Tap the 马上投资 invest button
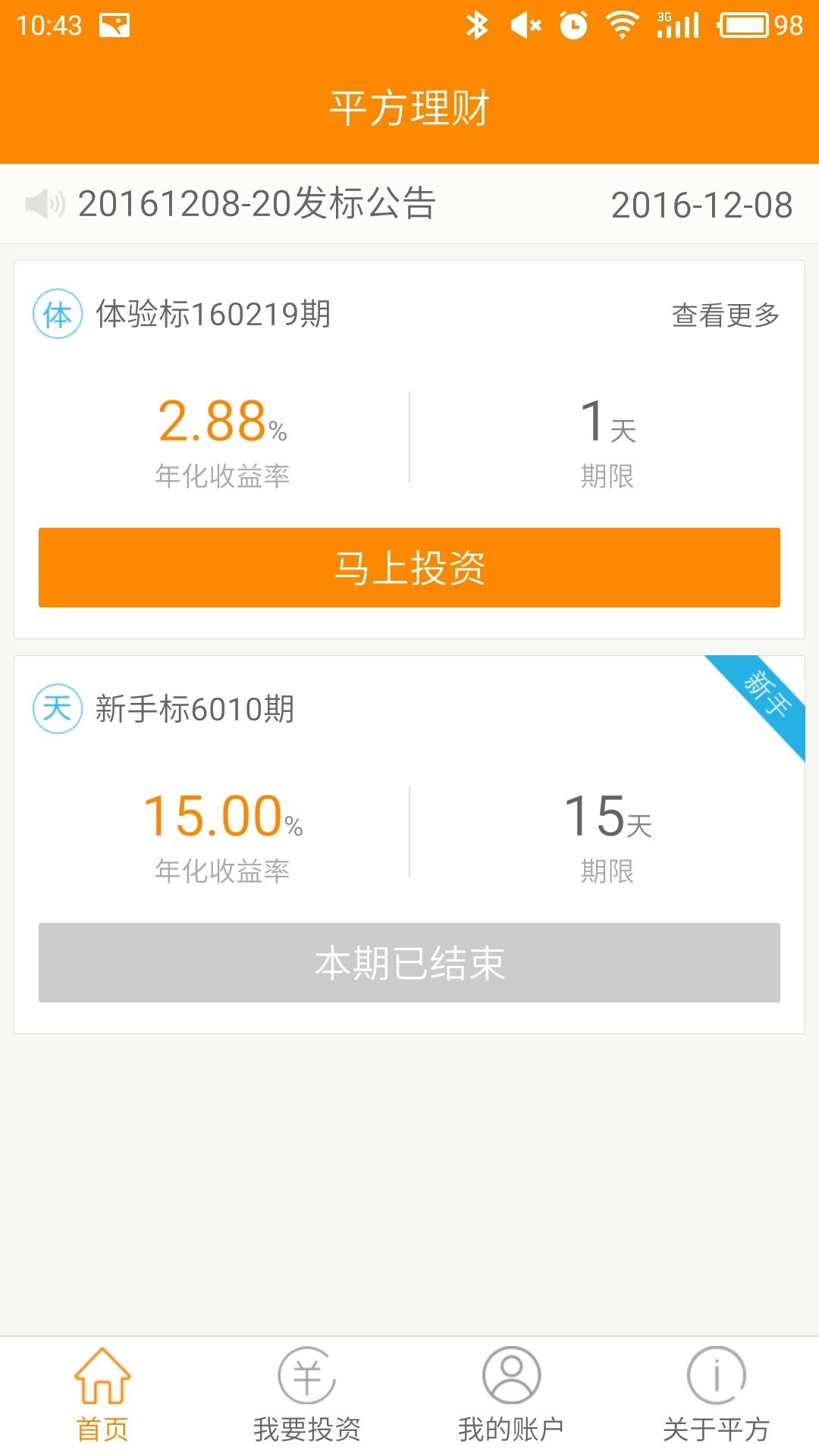Viewport: 819px width, 1456px height. (x=409, y=568)
